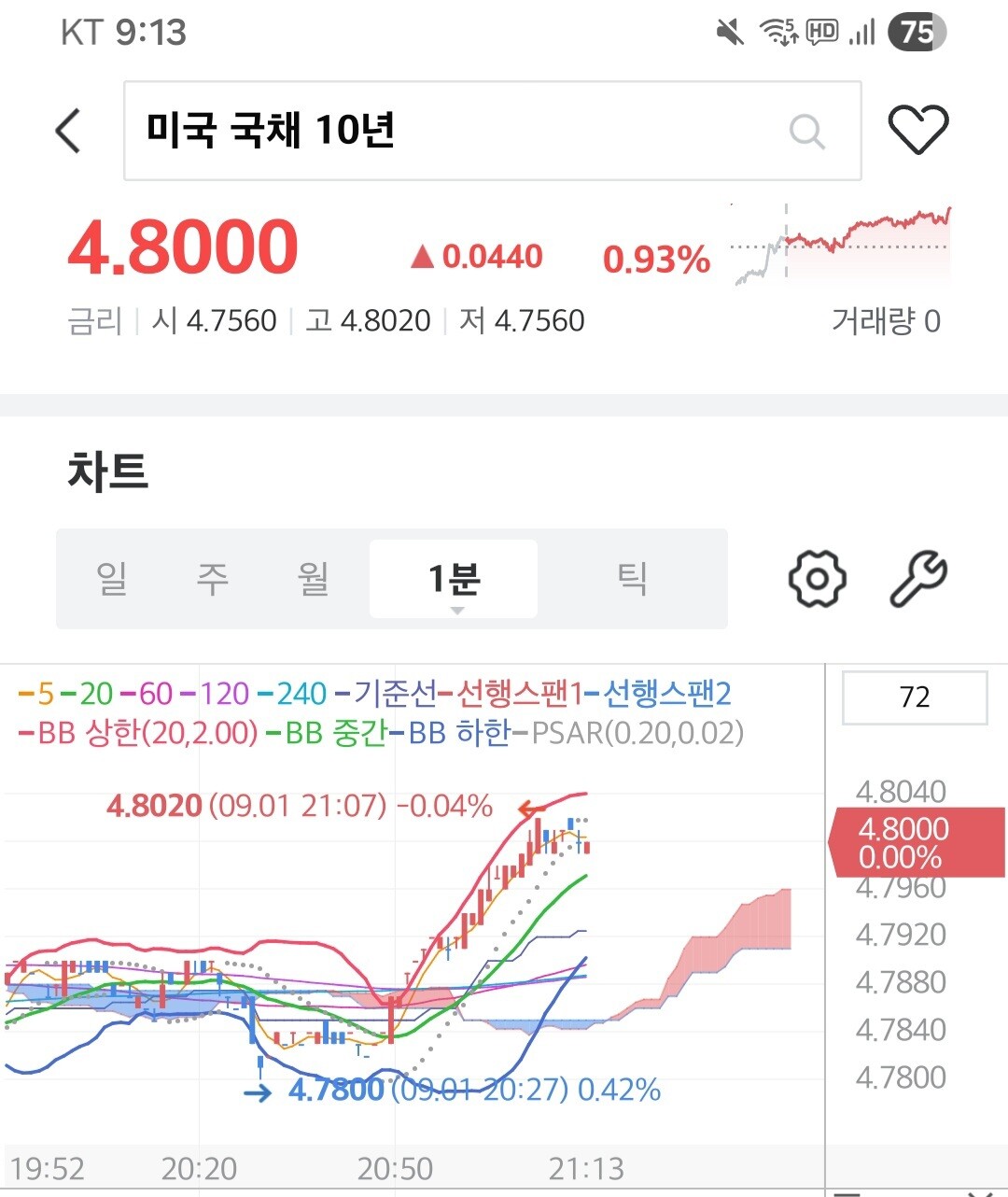Switch the chart to the 주 weekly tab

(x=213, y=579)
